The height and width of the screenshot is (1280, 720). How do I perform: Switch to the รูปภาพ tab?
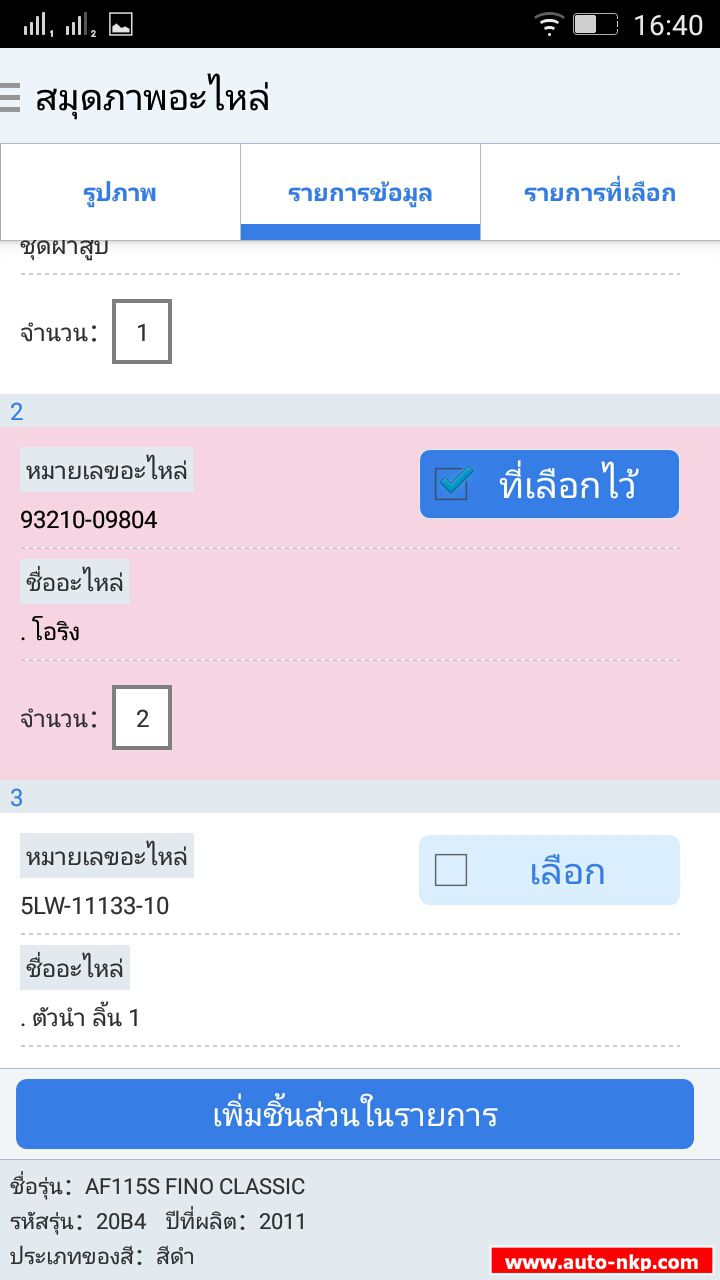point(120,193)
